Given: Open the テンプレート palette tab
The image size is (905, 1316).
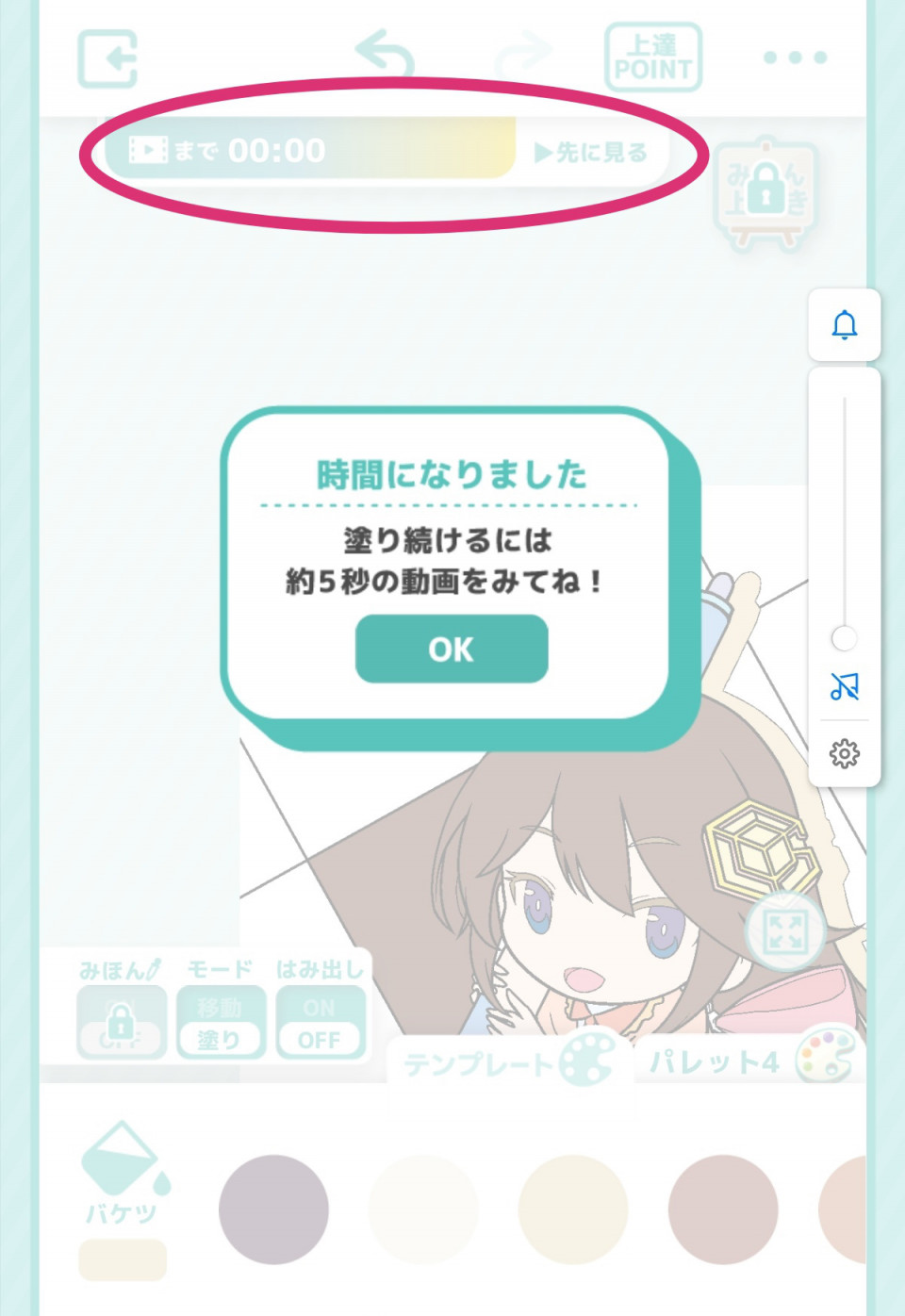Looking at the screenshot, I should click(509, 1062).
